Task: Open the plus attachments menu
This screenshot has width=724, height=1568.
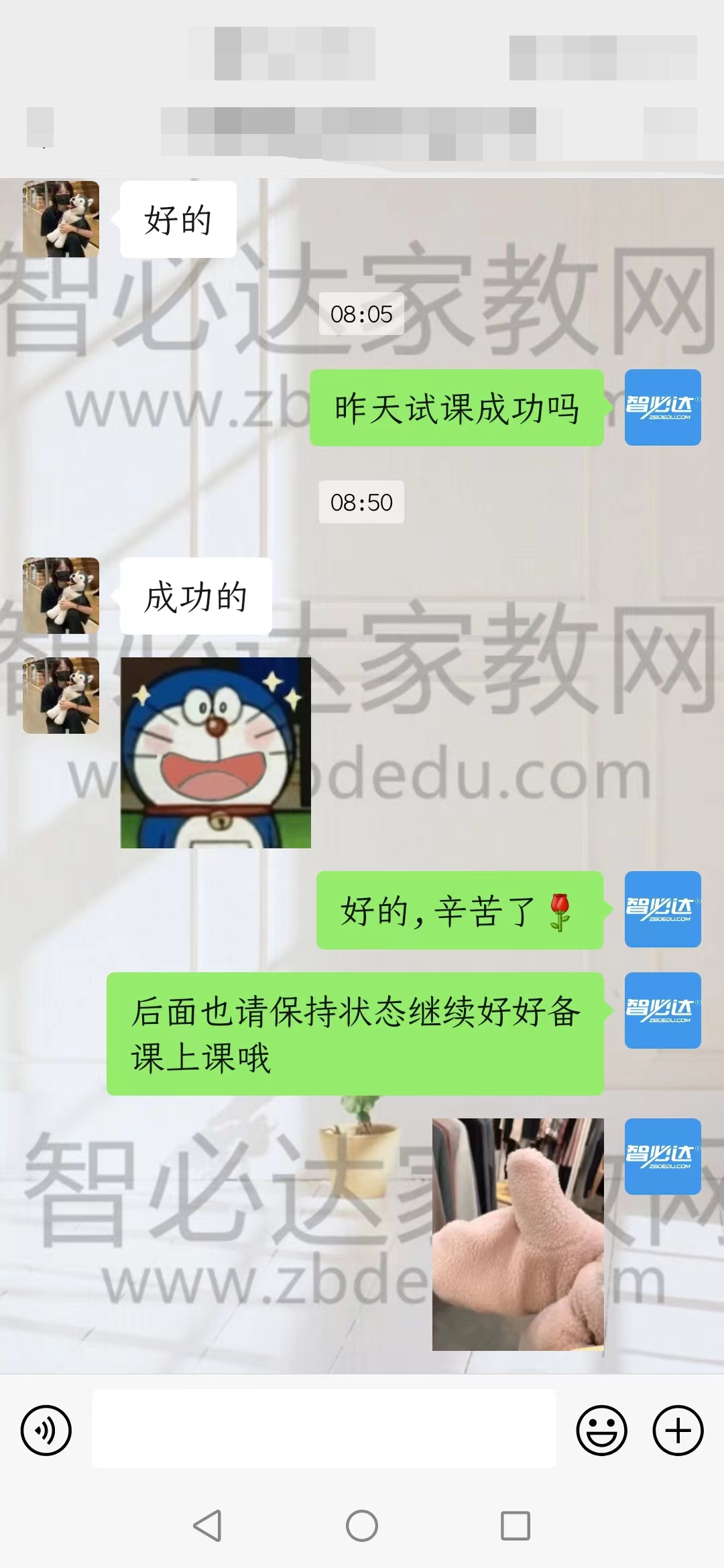Action: pyautogui.click(x=678, y=1431)
